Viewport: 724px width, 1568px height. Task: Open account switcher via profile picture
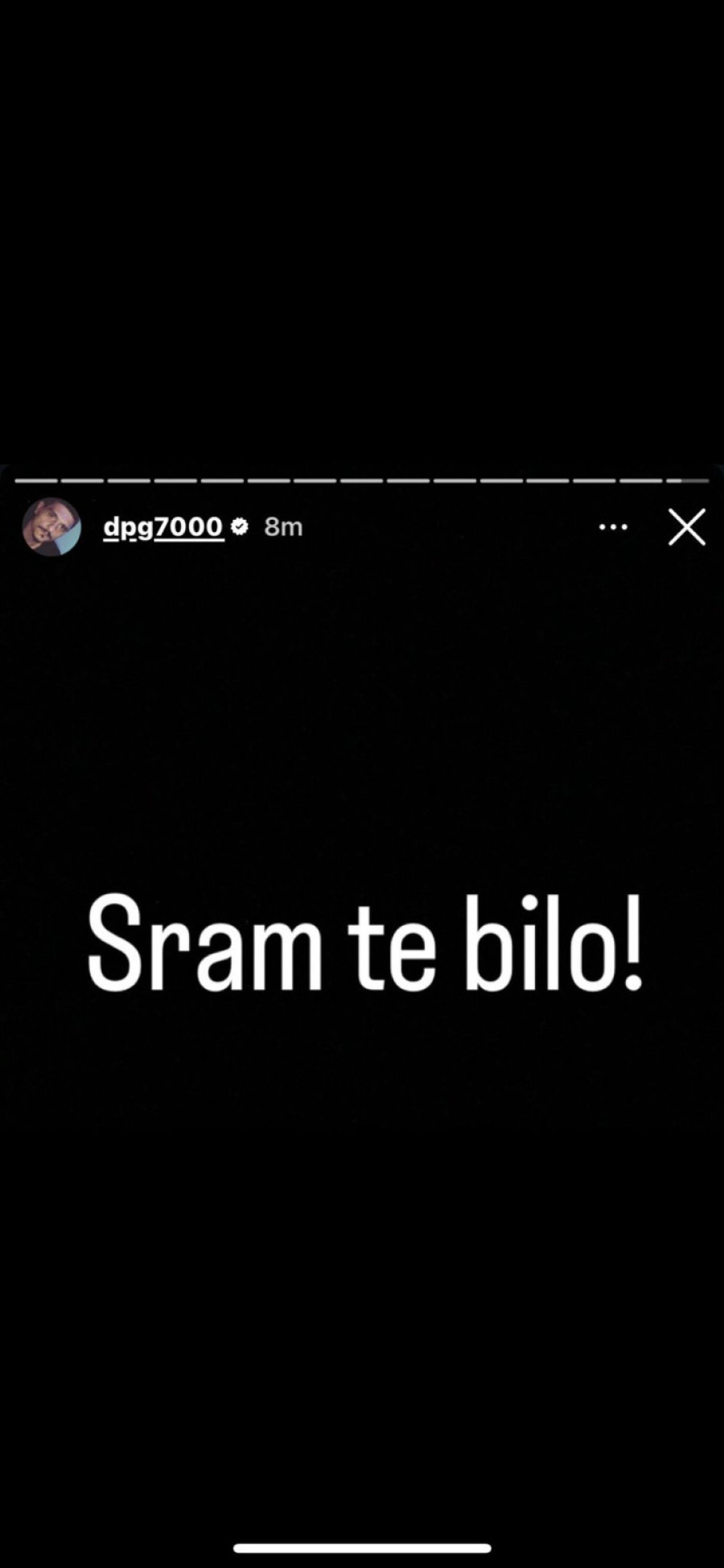51,527
